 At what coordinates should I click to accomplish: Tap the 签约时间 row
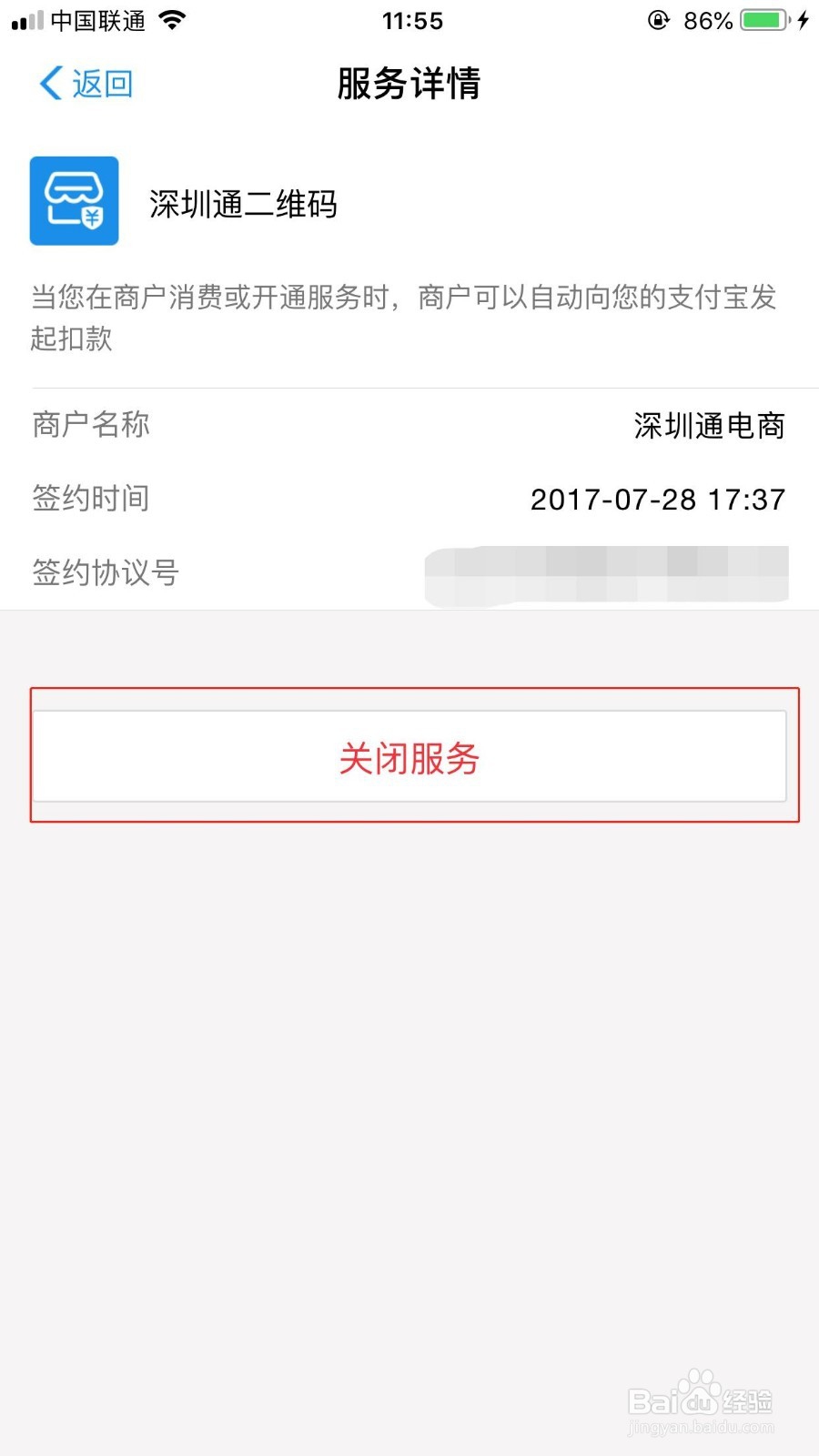coord(89,499)
